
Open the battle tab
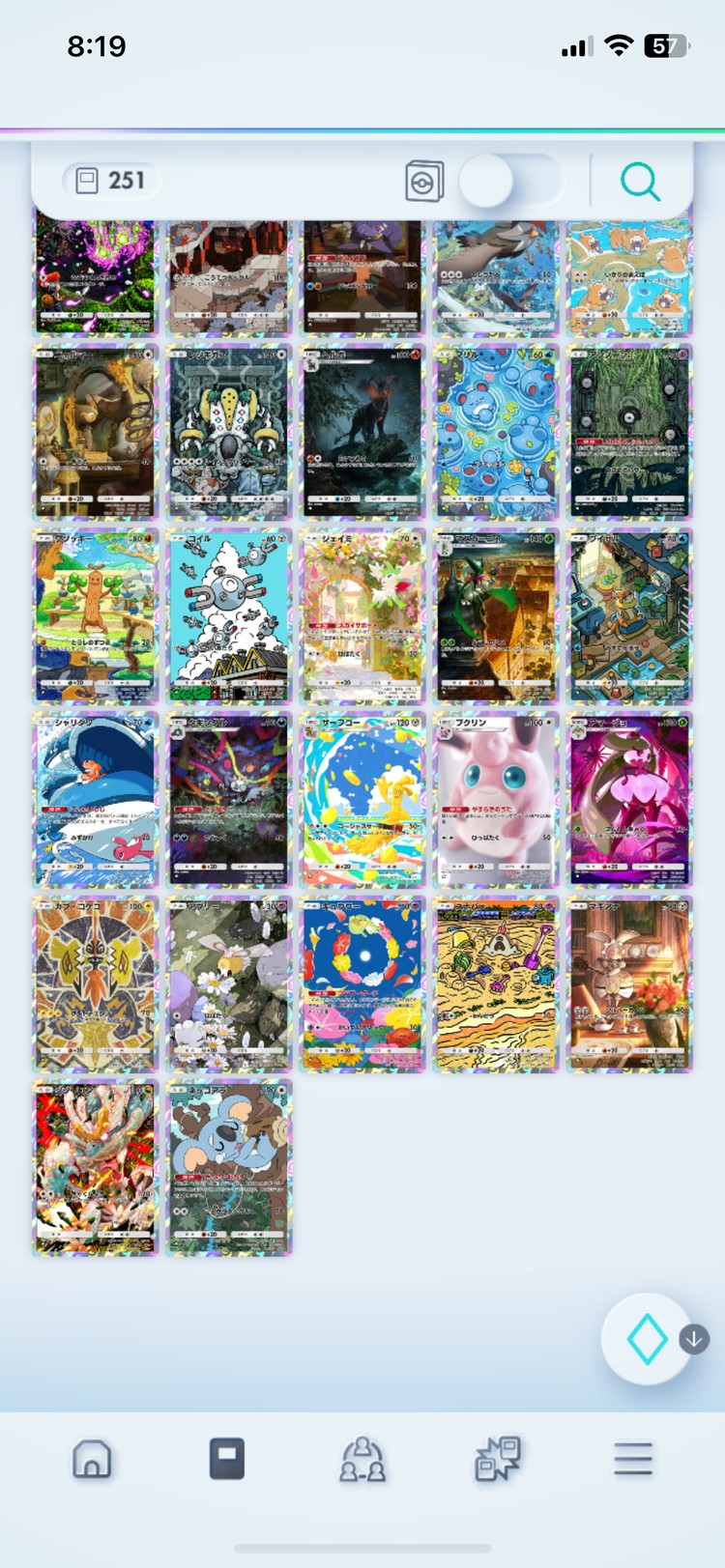click(498, 1459)
